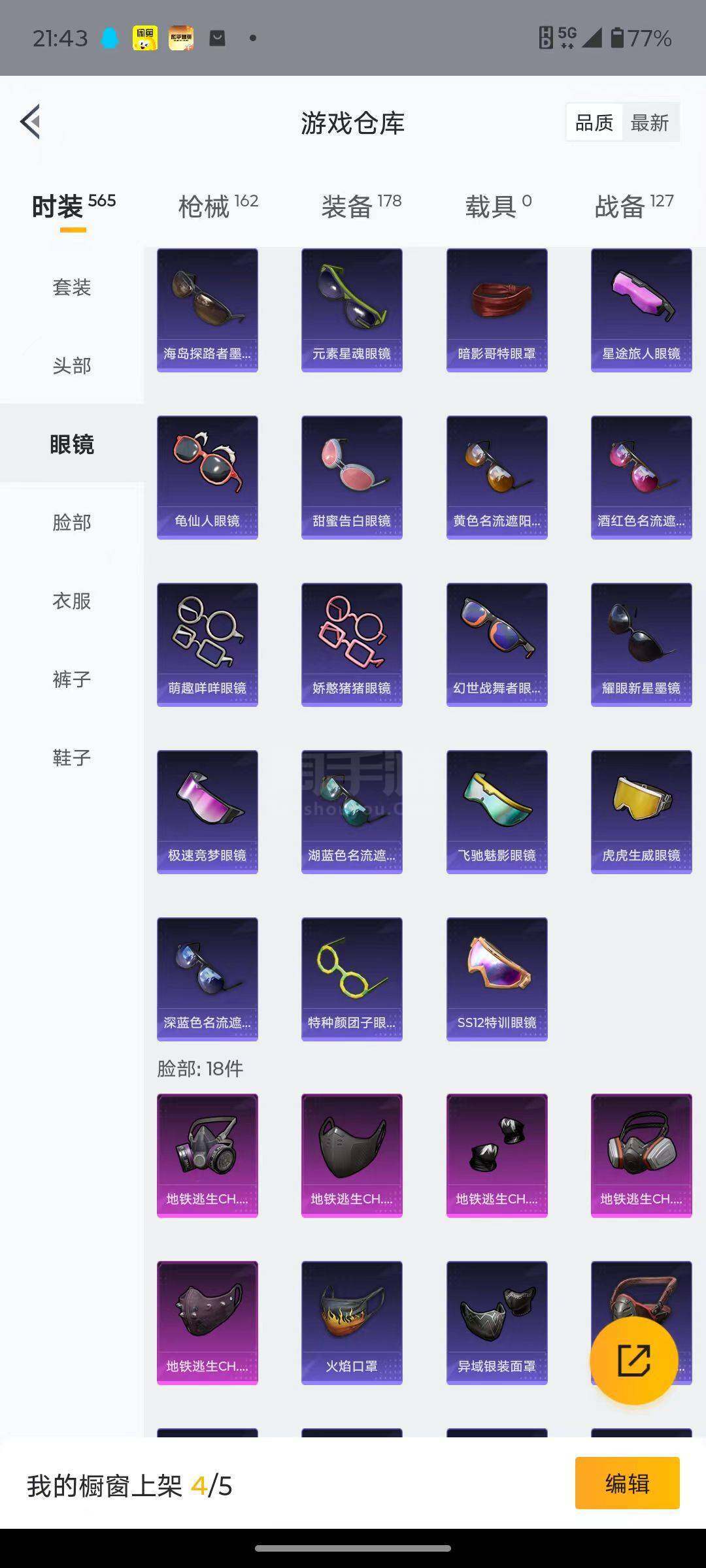706x1568 pixels.
Task: Sort items by 最新
Action: coord(649,123)
